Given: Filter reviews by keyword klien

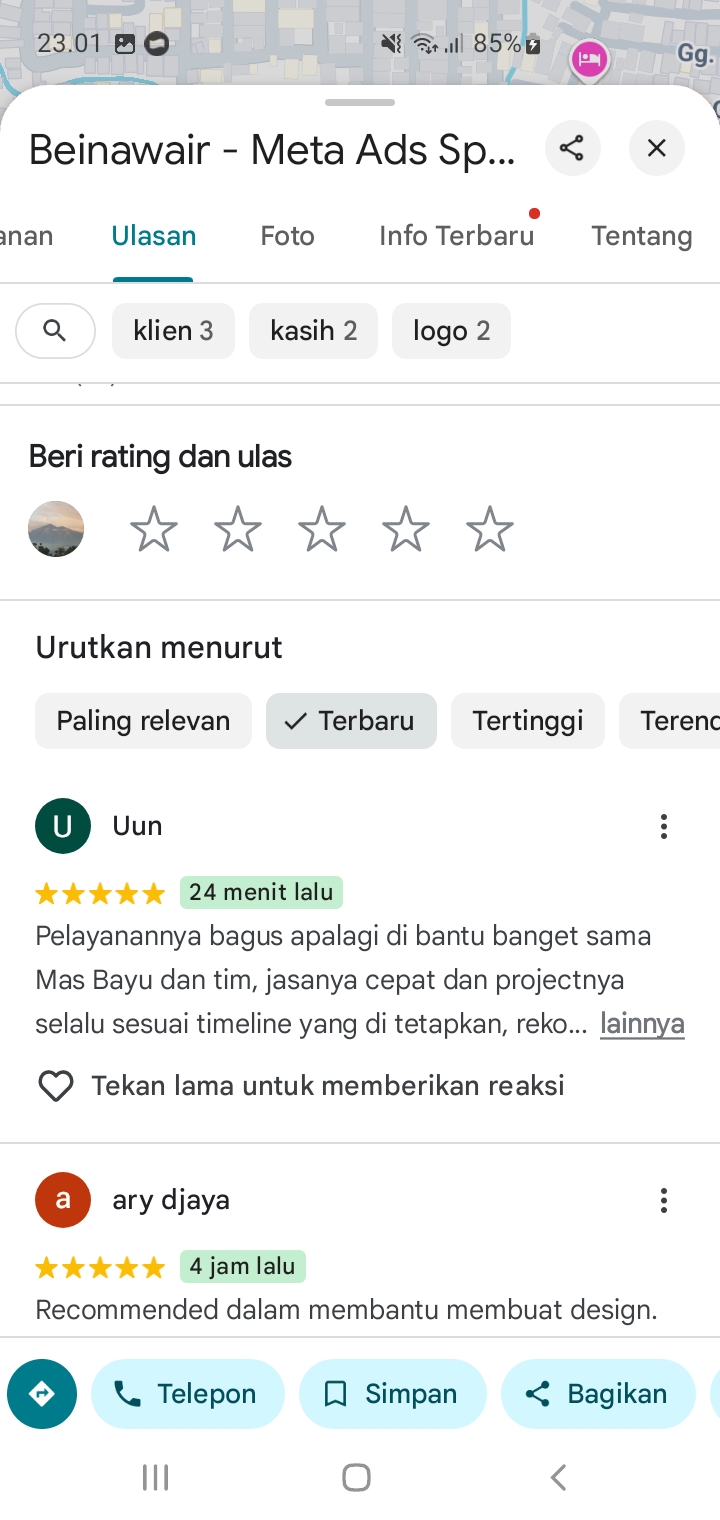Looking at the screenshot, I should point(173,331).
